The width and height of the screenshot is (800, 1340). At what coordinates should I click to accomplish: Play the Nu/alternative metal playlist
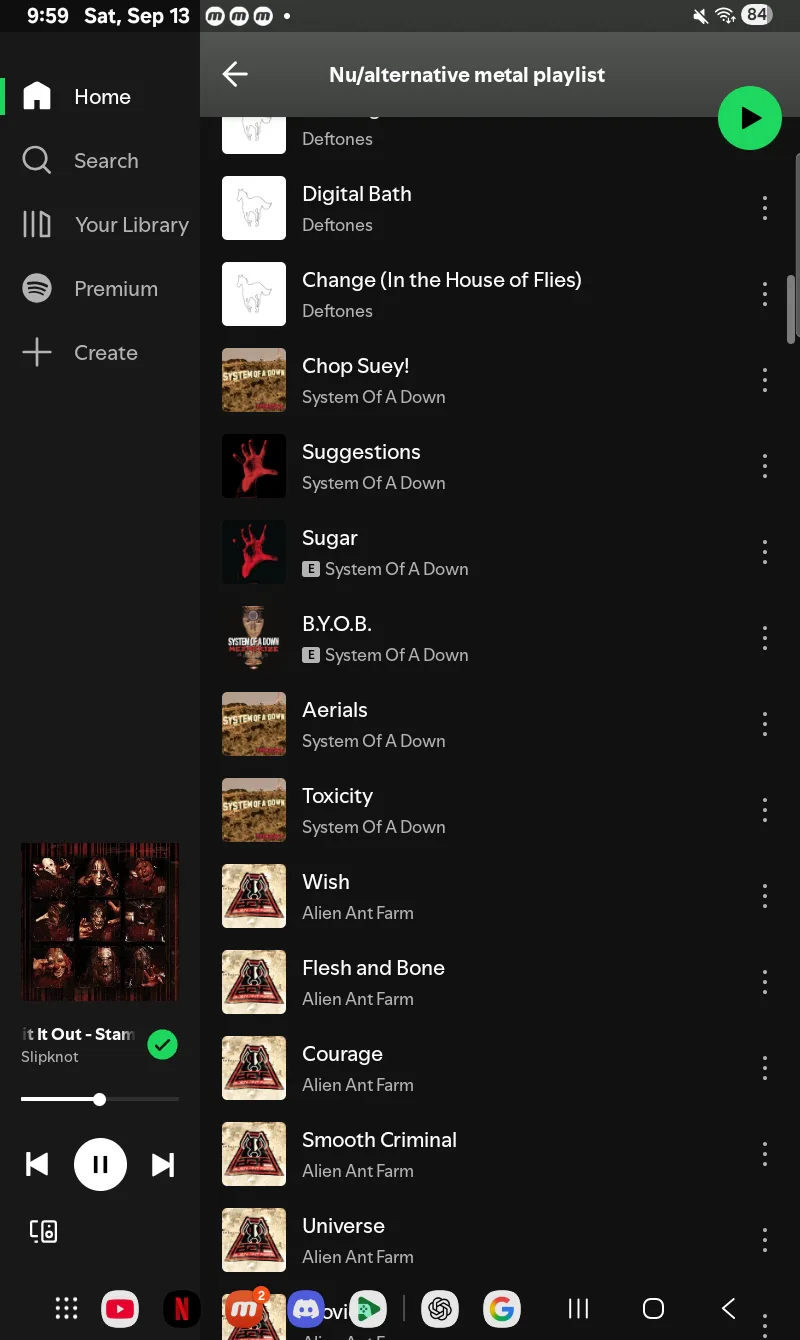point(749,118)
